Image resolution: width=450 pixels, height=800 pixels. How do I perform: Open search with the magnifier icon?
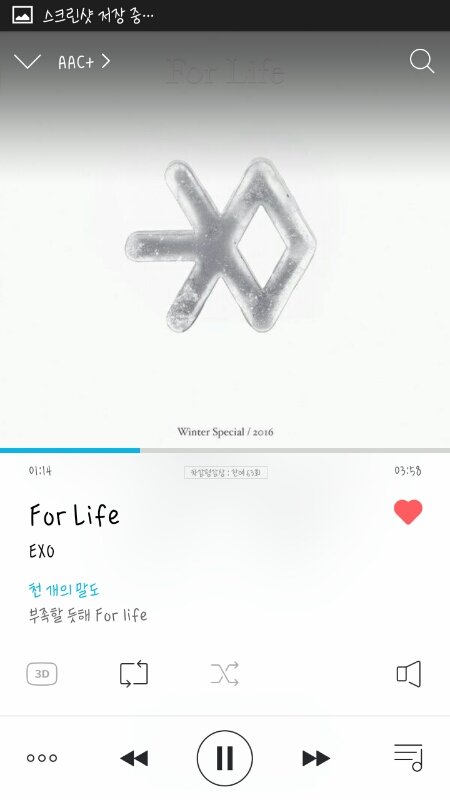[422, 62]
